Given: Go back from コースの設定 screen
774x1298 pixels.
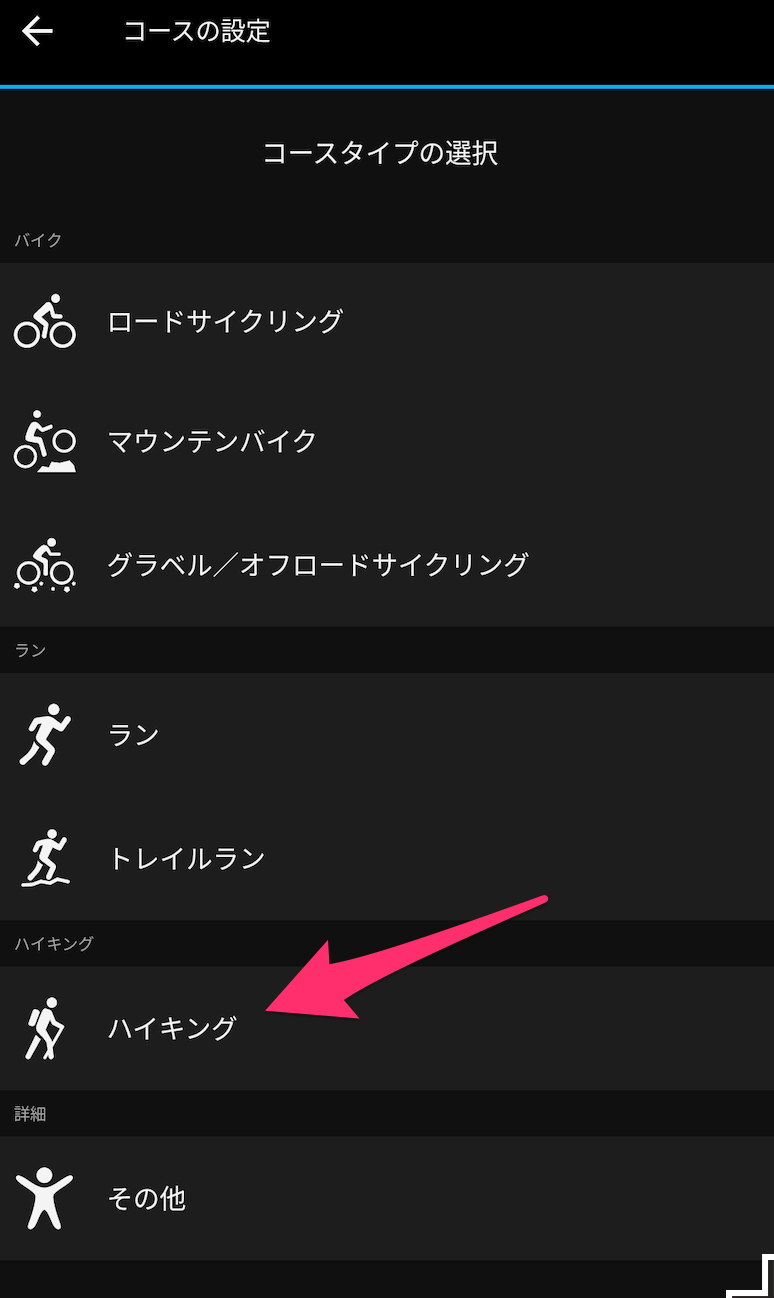Looking at the screenshot, I should pyautogui.click(x=38, y=32).
